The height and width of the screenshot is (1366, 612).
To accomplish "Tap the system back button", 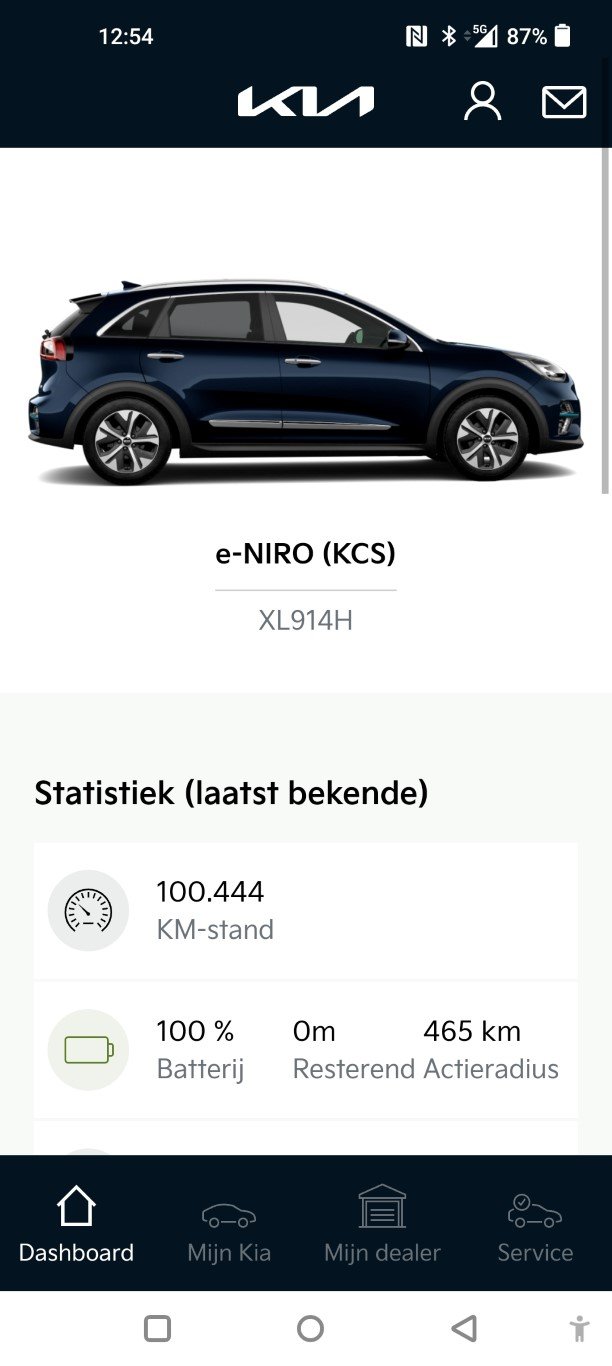I will coord(463,1328).
